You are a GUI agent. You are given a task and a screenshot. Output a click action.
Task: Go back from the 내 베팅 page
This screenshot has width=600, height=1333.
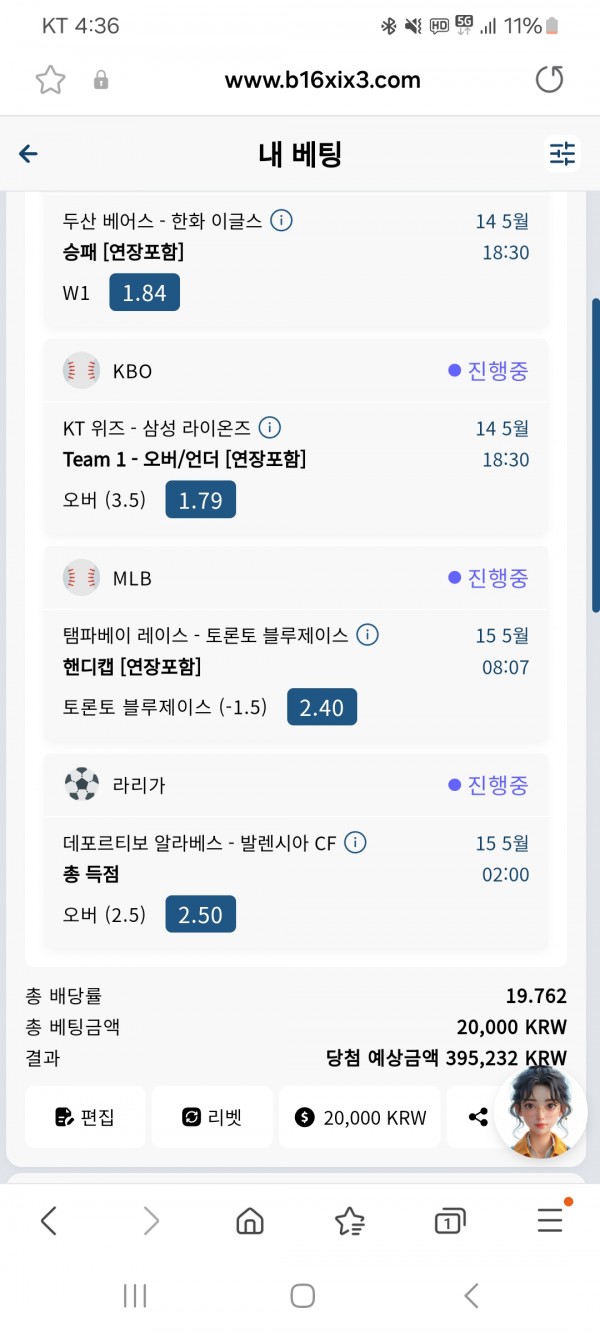pyautogui.click(x=29, y=153)
